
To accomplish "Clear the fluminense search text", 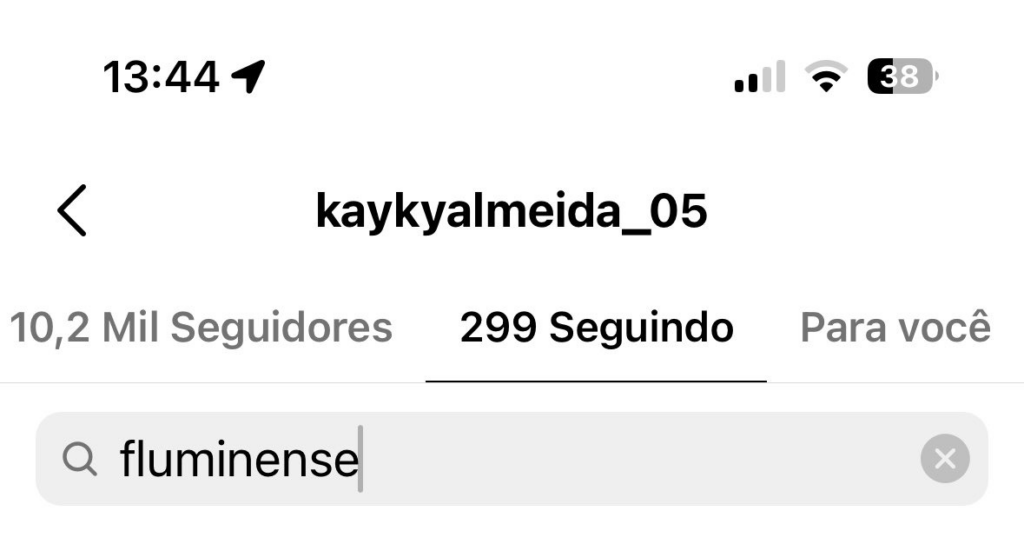I will (x=944, y=459).
